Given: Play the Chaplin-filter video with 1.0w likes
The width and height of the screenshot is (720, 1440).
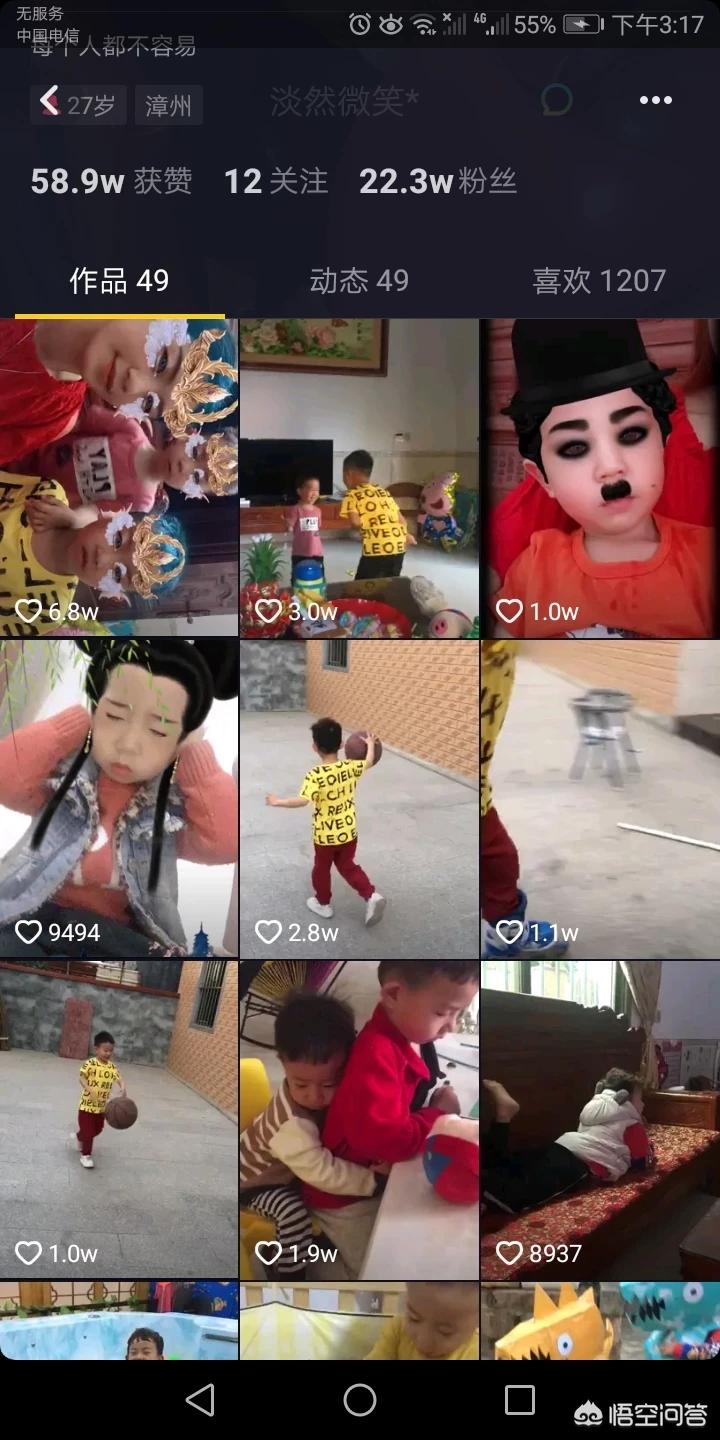Looking at the screenshot, I should click(x=600, y=478).
